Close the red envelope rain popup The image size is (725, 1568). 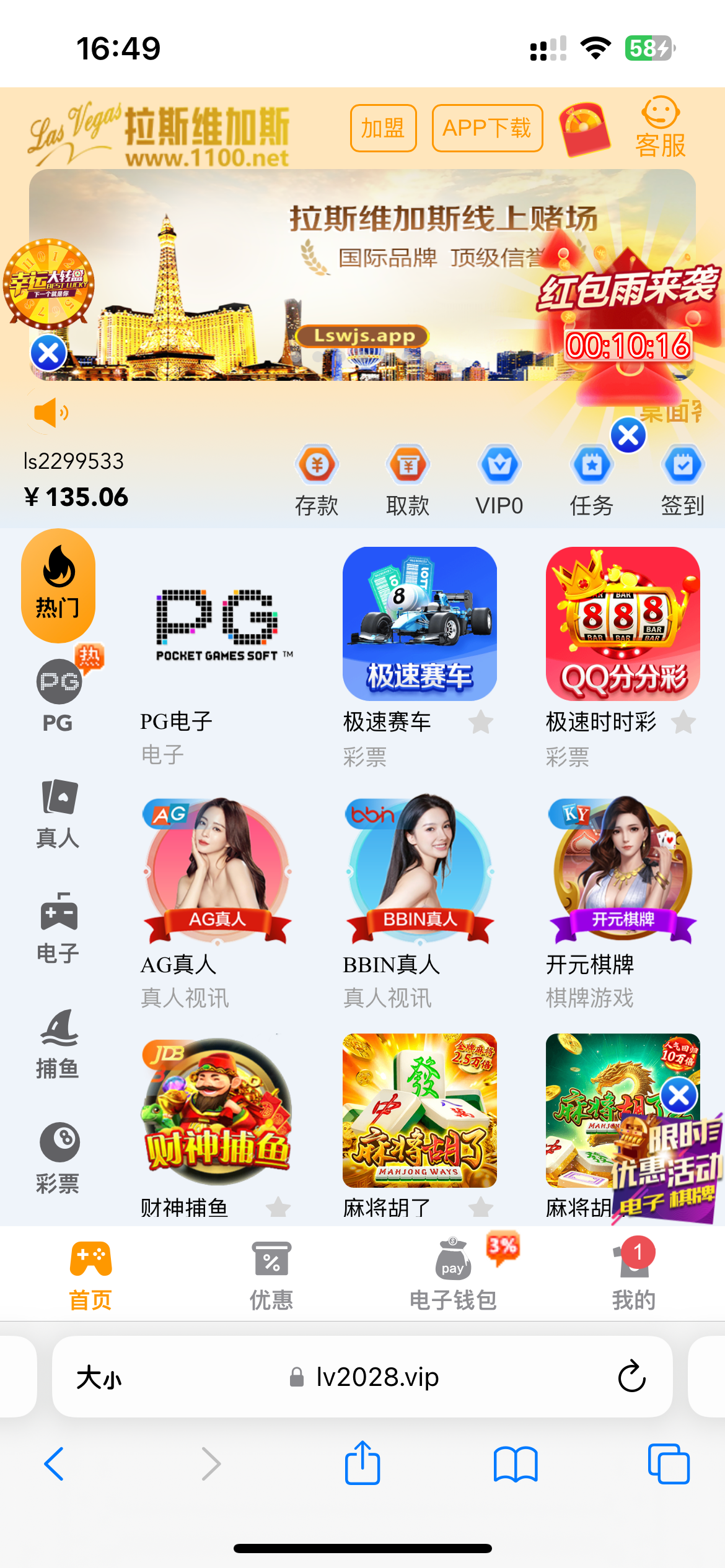(x=628, y=435)
